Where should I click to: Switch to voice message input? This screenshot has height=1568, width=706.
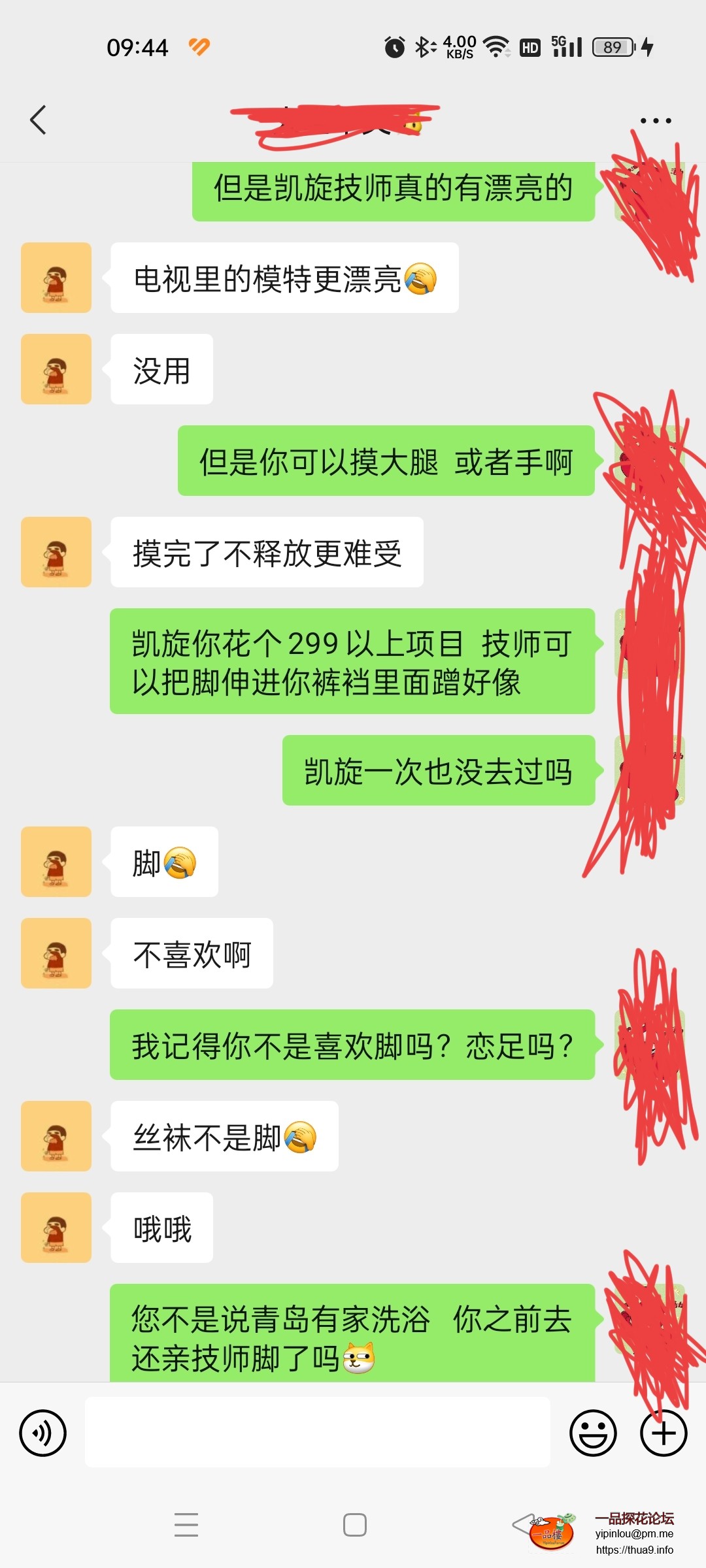(43, 1433)
